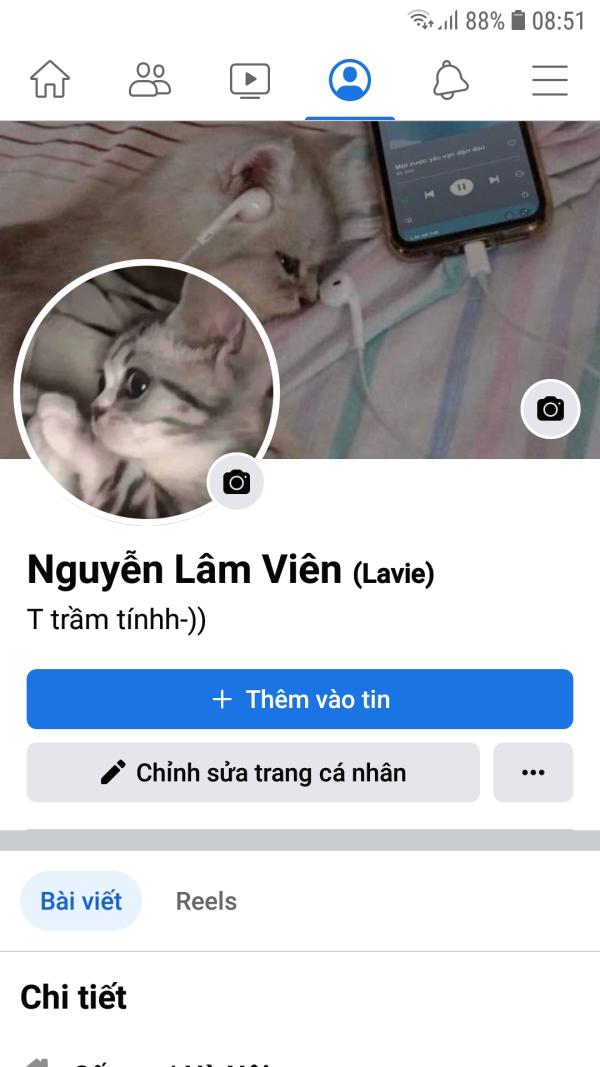The width and height of the screenshot is (600, 1067).
Task: Select the Bài viết tab
Action: [81, 901]
